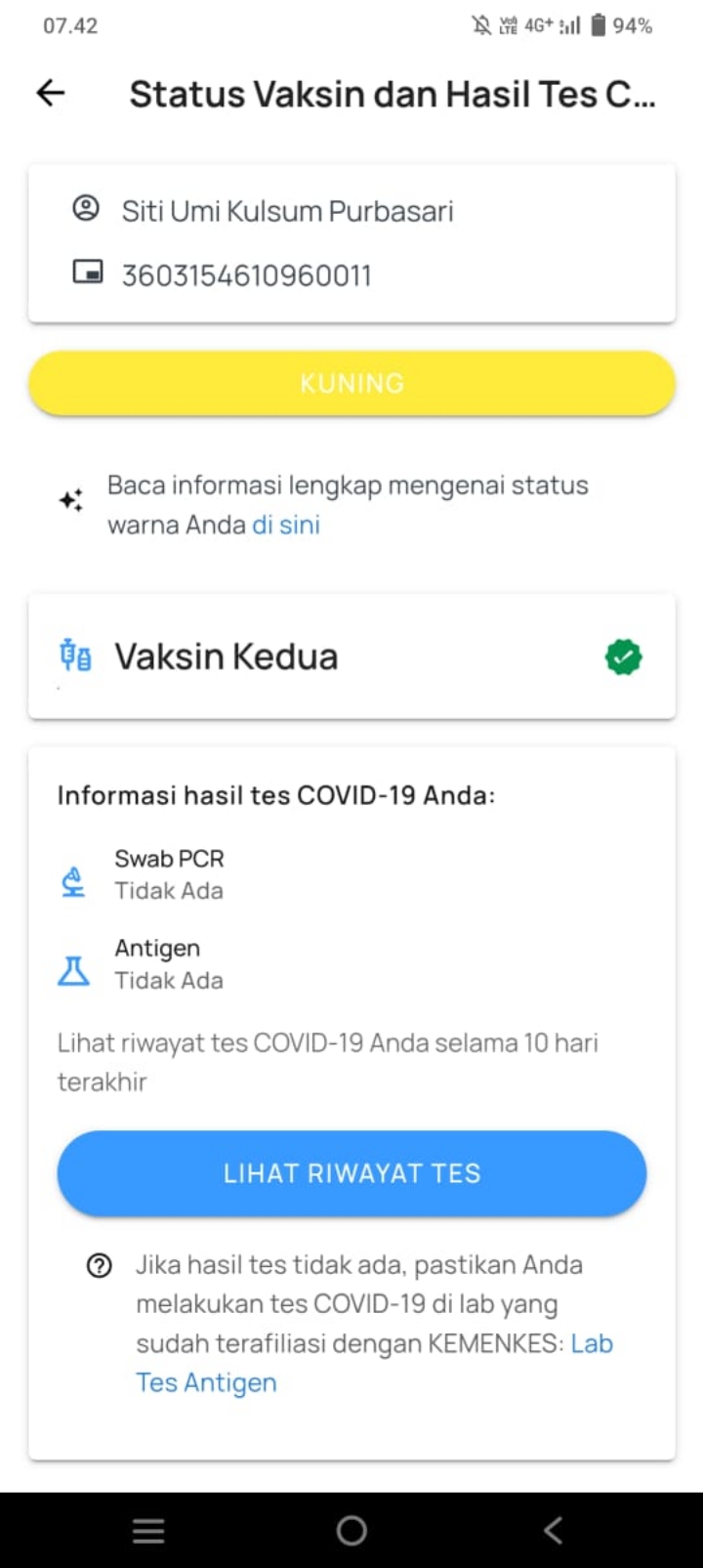Tap the yellow KUNING status button
The height and width of the screenshot is (1568, 703).
[x=351, y=383]
